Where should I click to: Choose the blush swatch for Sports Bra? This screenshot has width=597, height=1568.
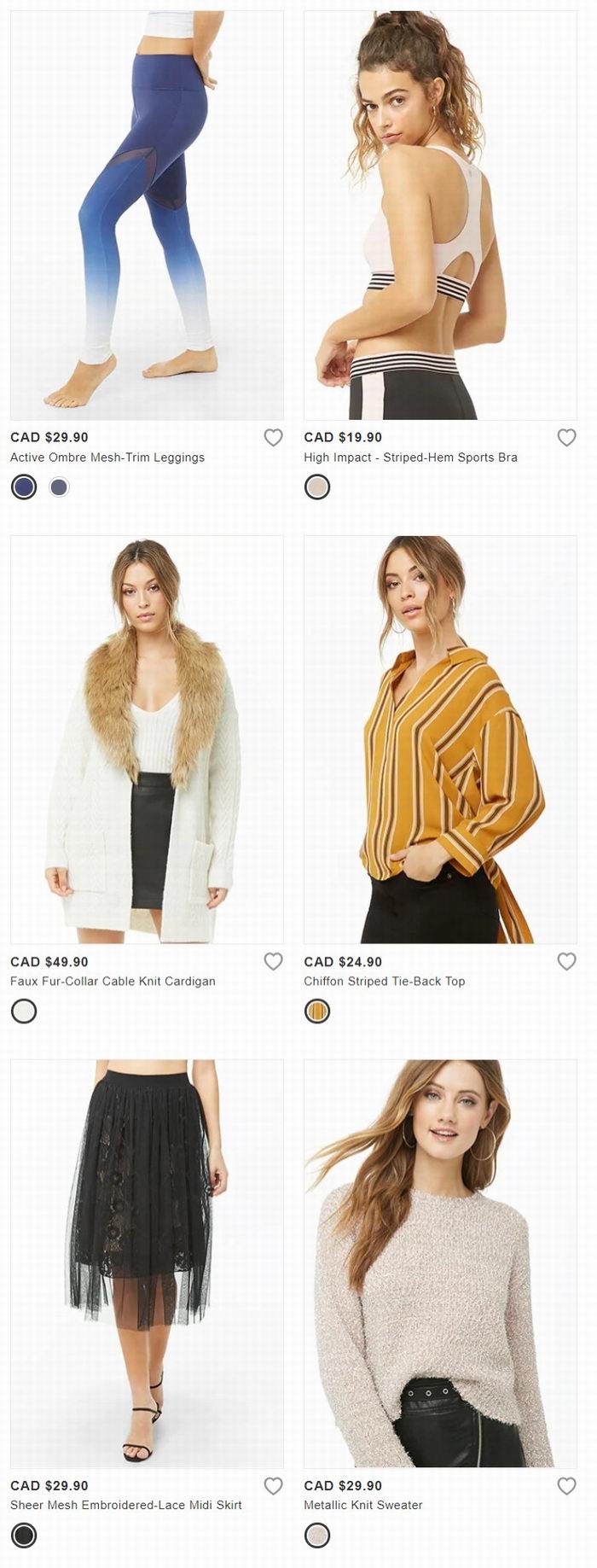(317, 487)
